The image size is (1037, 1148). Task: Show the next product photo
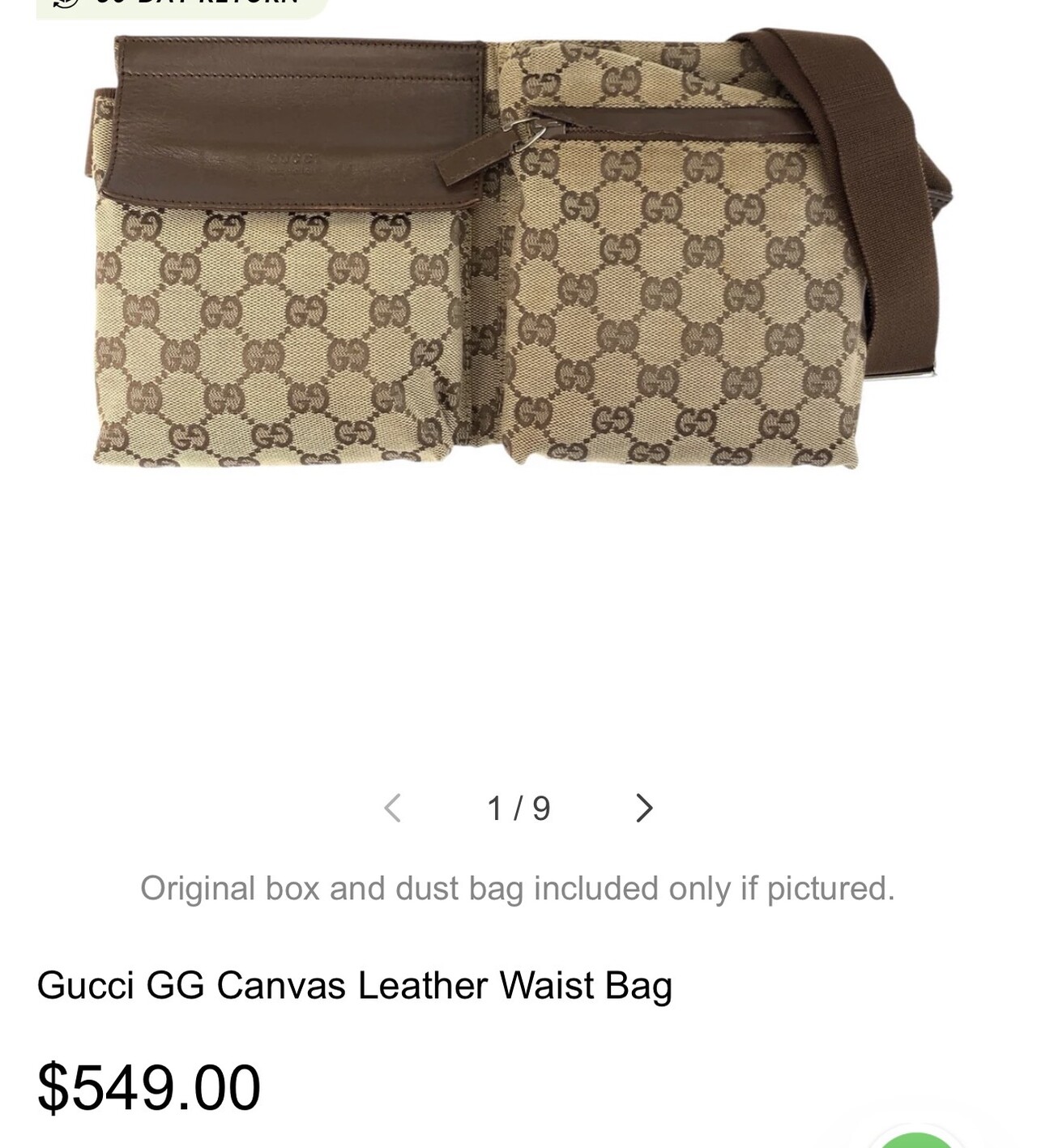click(644, 808)
